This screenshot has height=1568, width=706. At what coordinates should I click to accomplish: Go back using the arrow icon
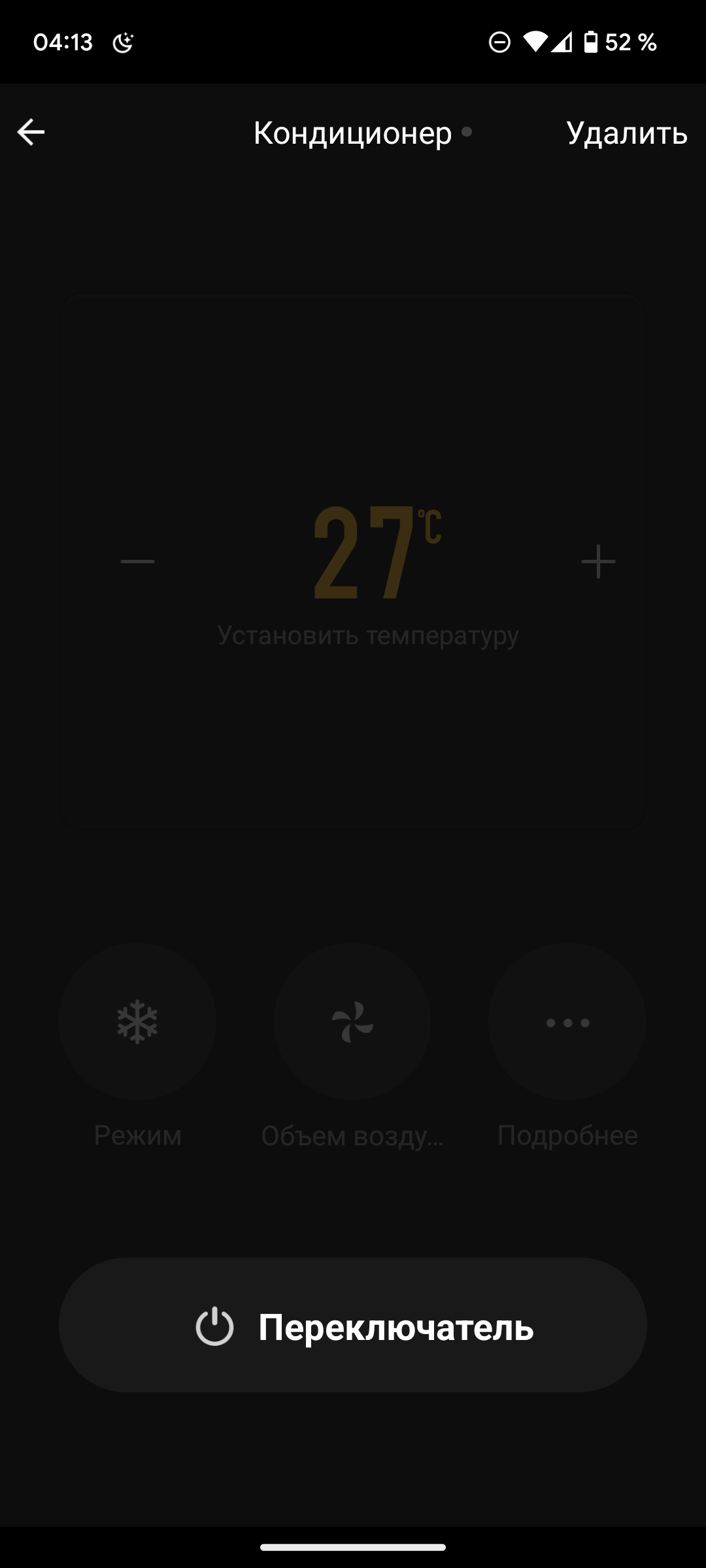pyautogui.click(x=31, y=132)
